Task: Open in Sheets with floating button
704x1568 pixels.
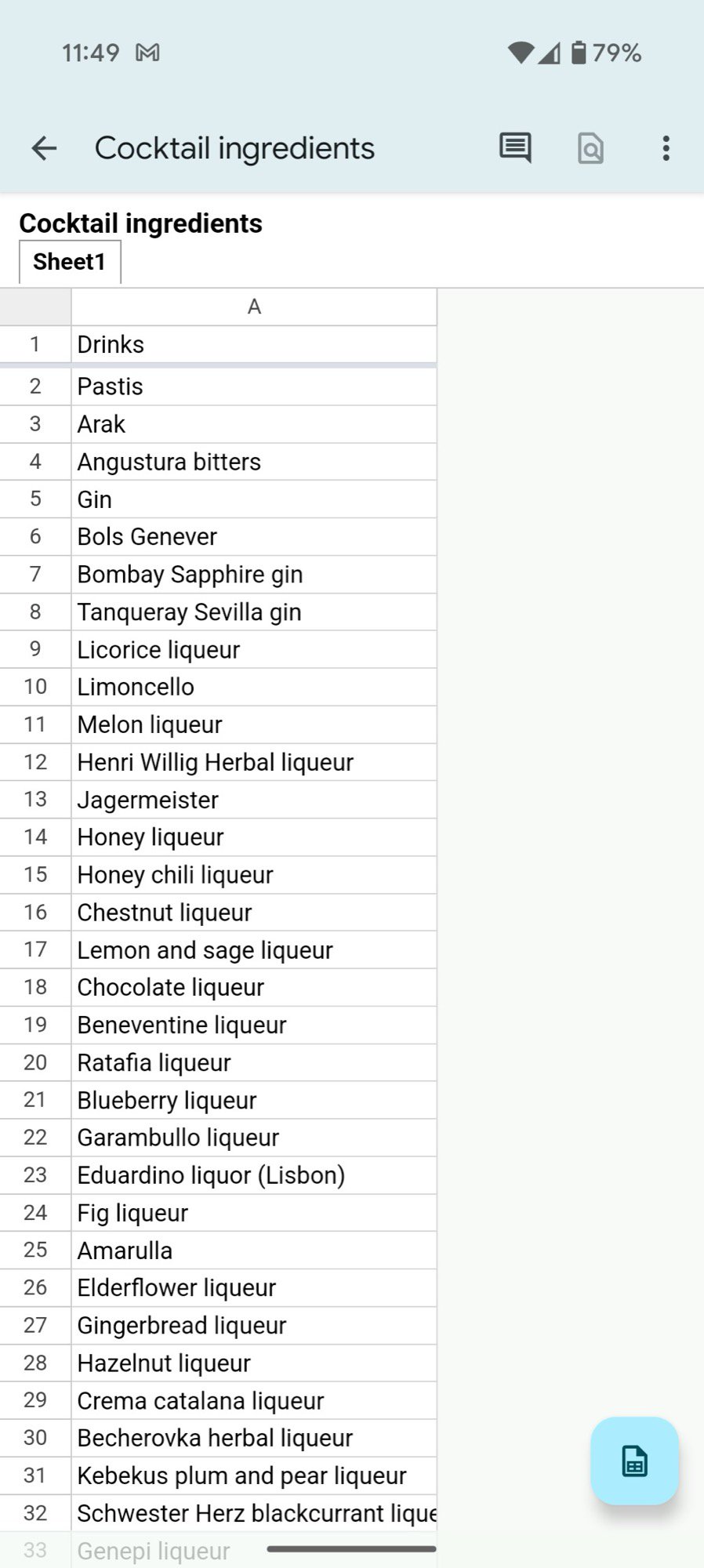Action: pyautogui.click(x=634, y=1461)
